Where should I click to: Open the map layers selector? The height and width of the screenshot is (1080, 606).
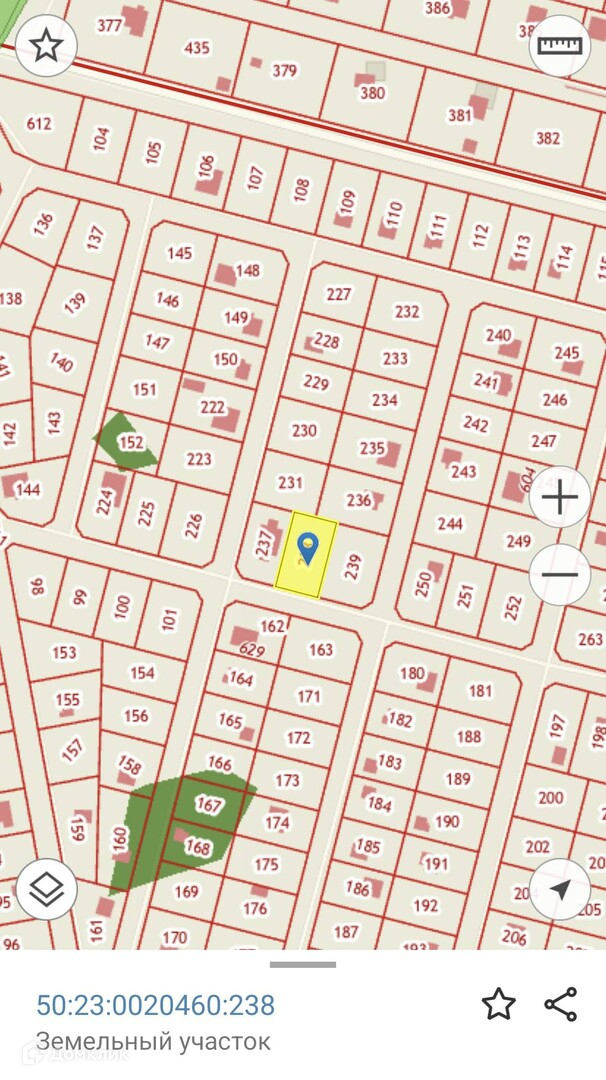pos(46,889)
